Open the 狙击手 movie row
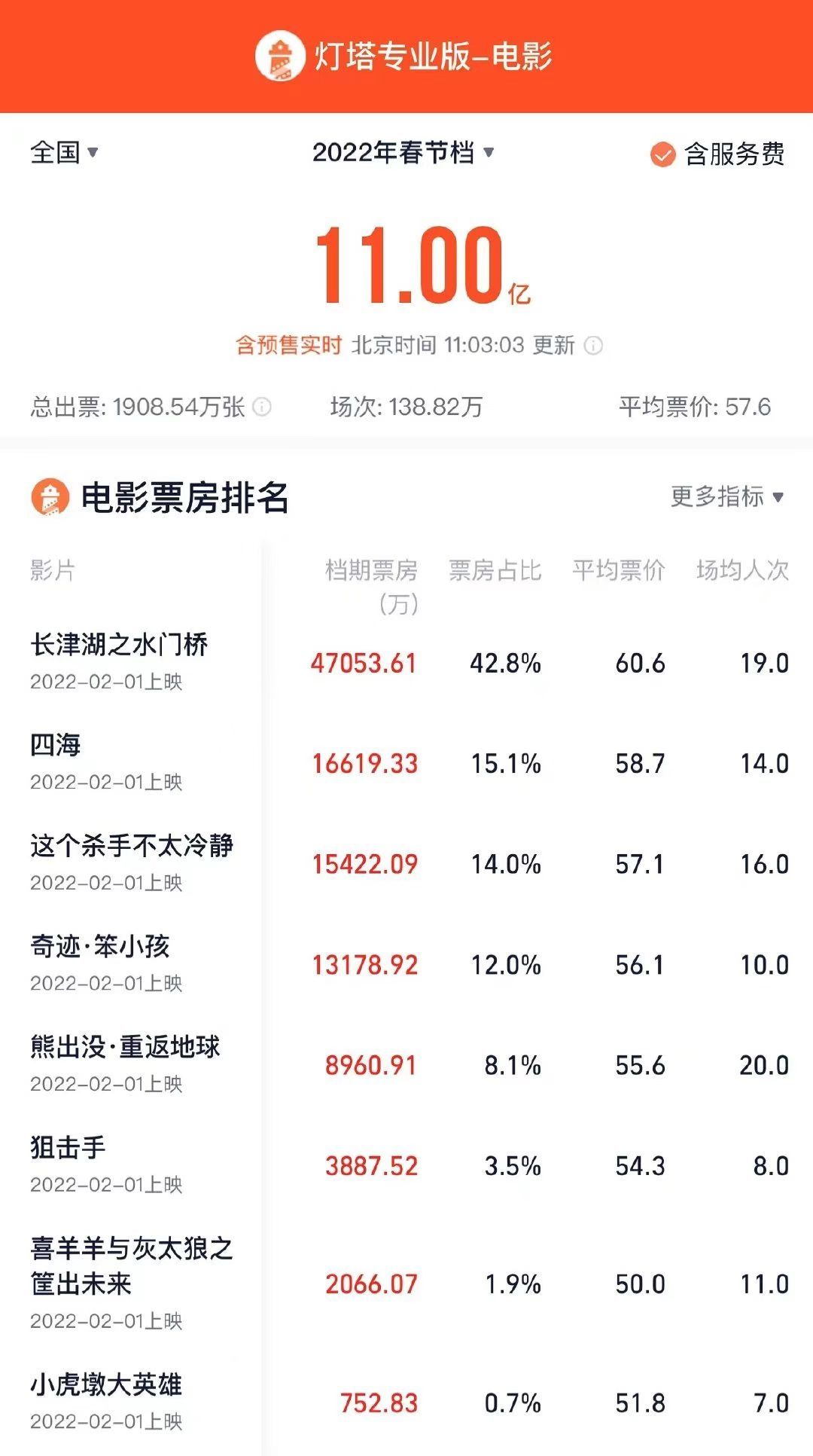Screen dimensions: 813x1456 [x=406, y=1165]
